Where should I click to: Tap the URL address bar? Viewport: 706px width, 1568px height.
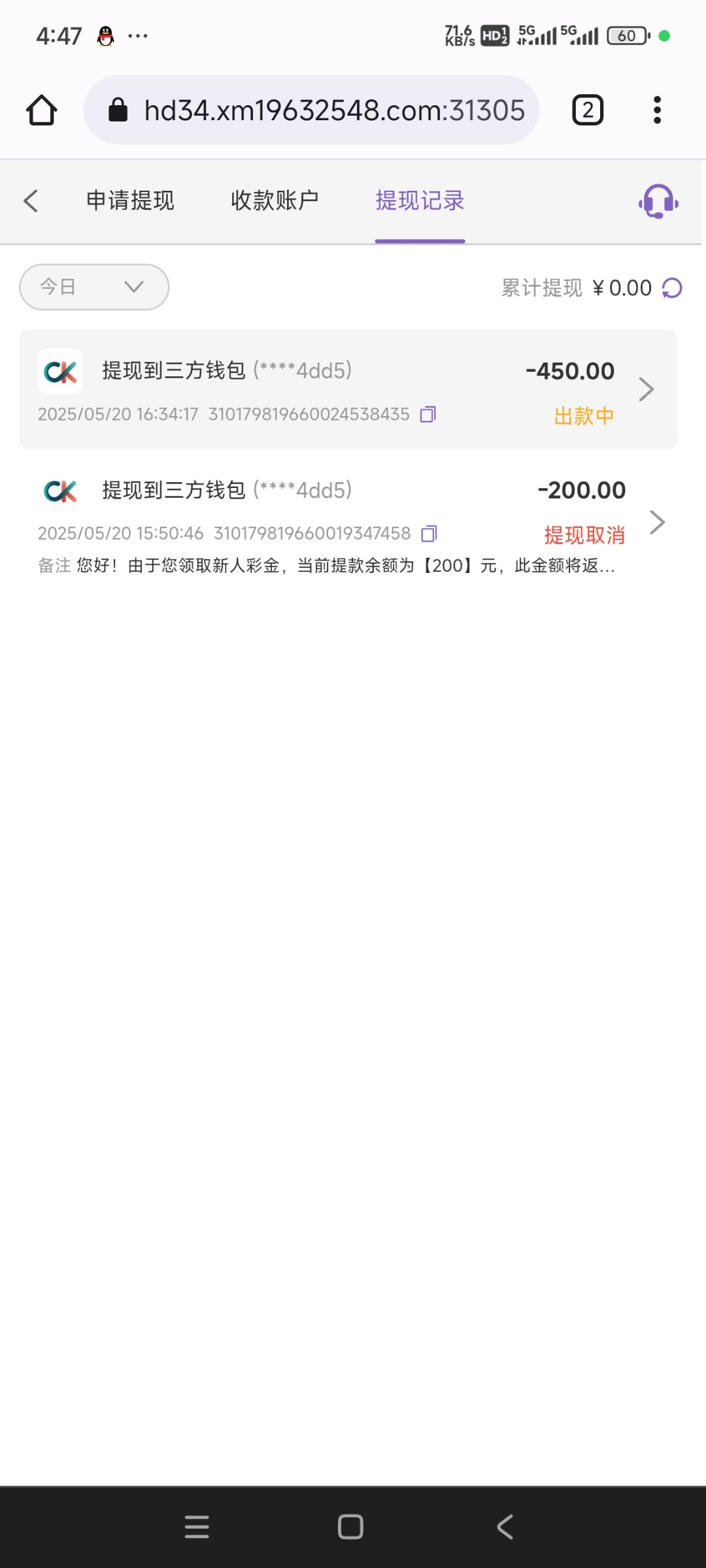311,110
